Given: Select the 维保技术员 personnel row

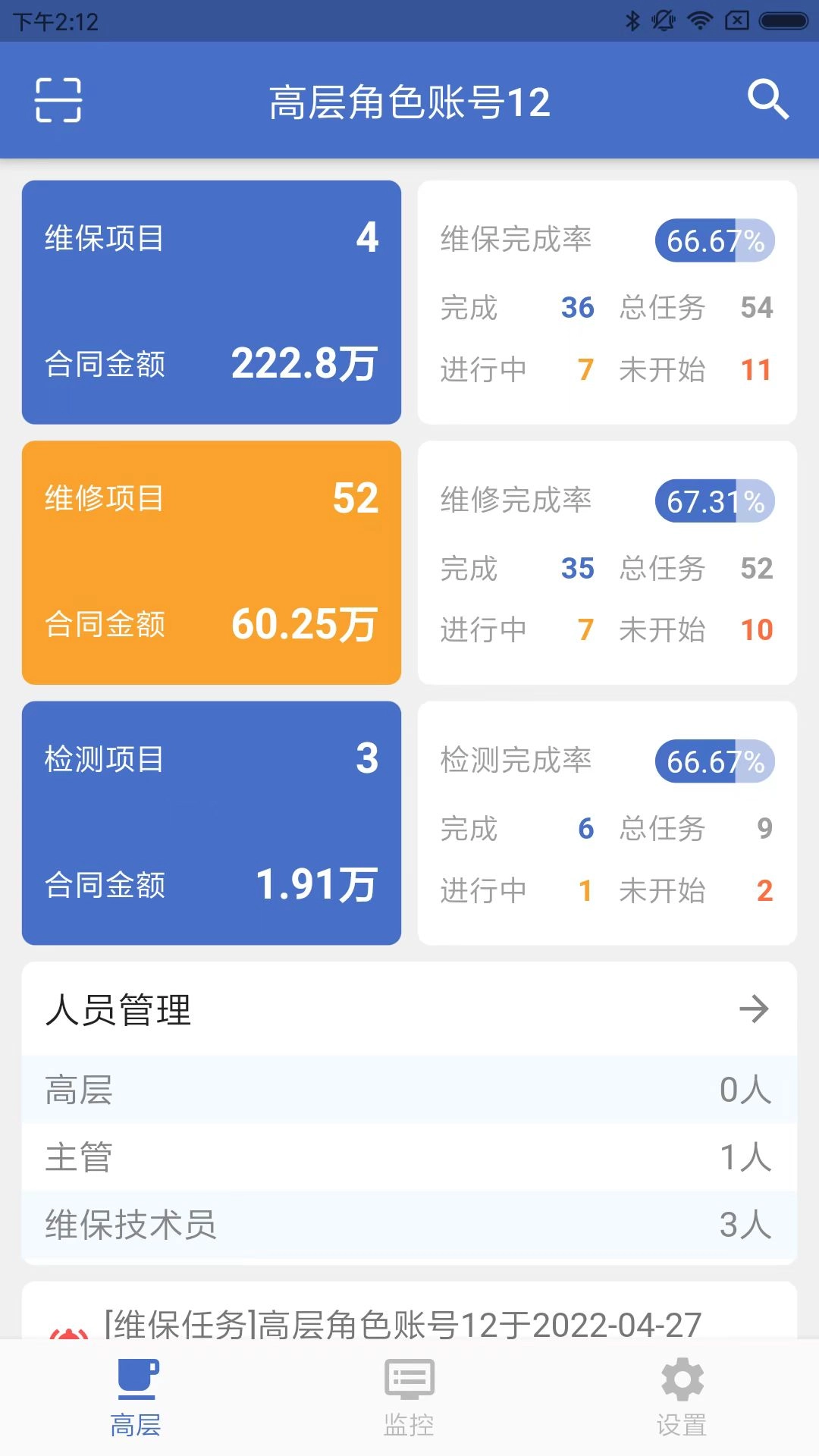Looking at the screenshot, I should pyautogui.click(x=409, y=1223).
